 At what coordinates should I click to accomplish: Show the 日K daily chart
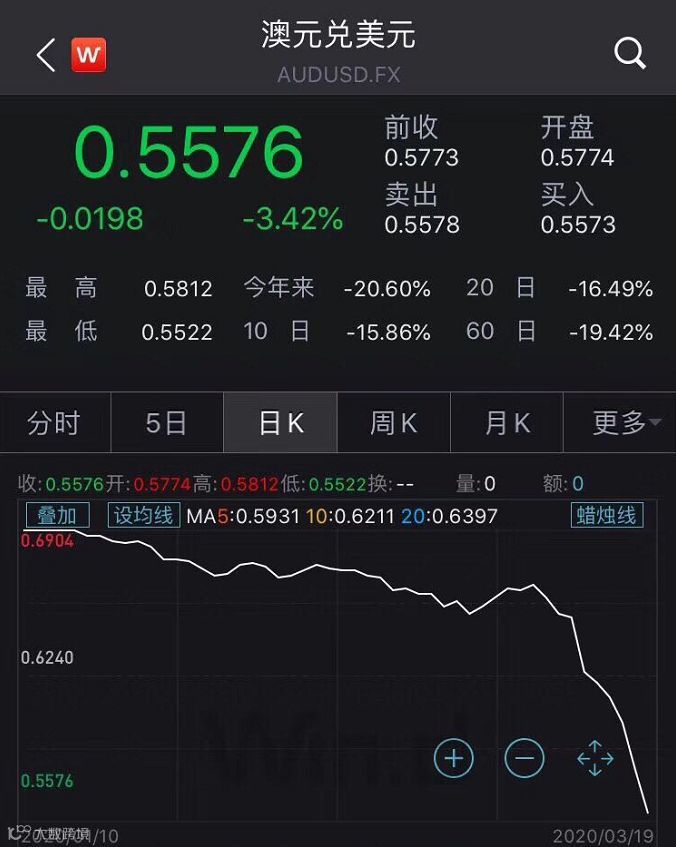click(x=280, y=424)
